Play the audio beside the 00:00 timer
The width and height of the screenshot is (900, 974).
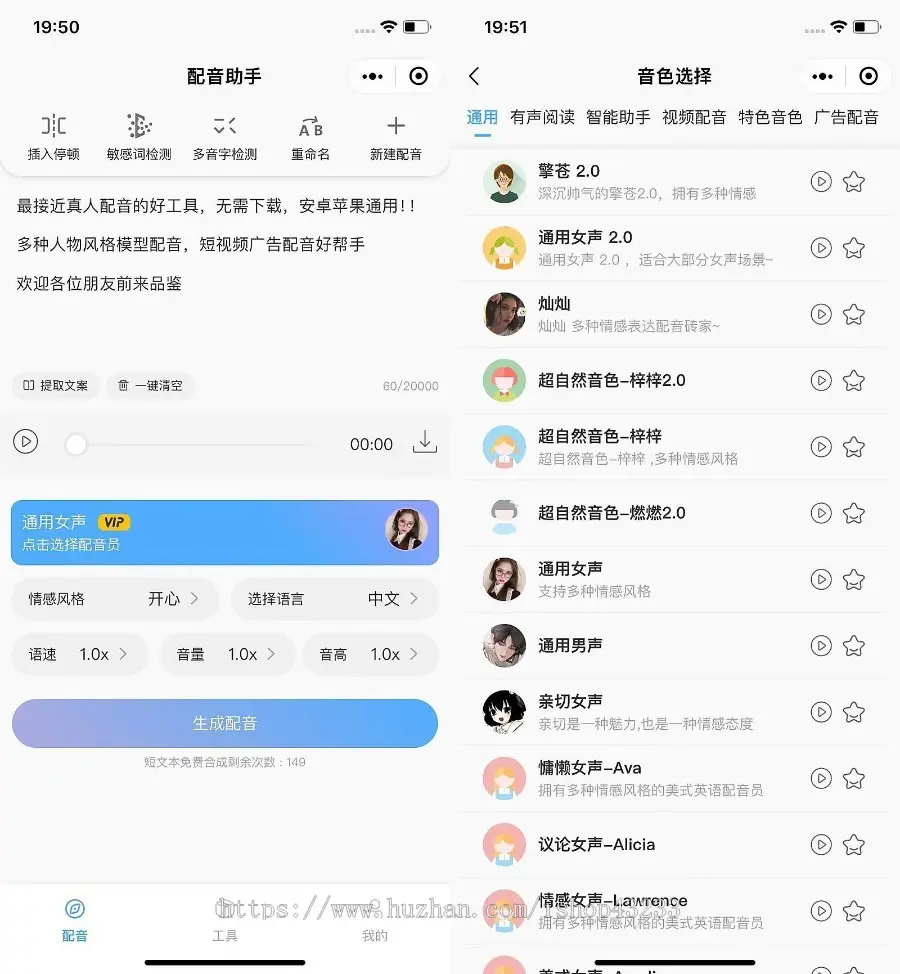(x=26, y=441)
